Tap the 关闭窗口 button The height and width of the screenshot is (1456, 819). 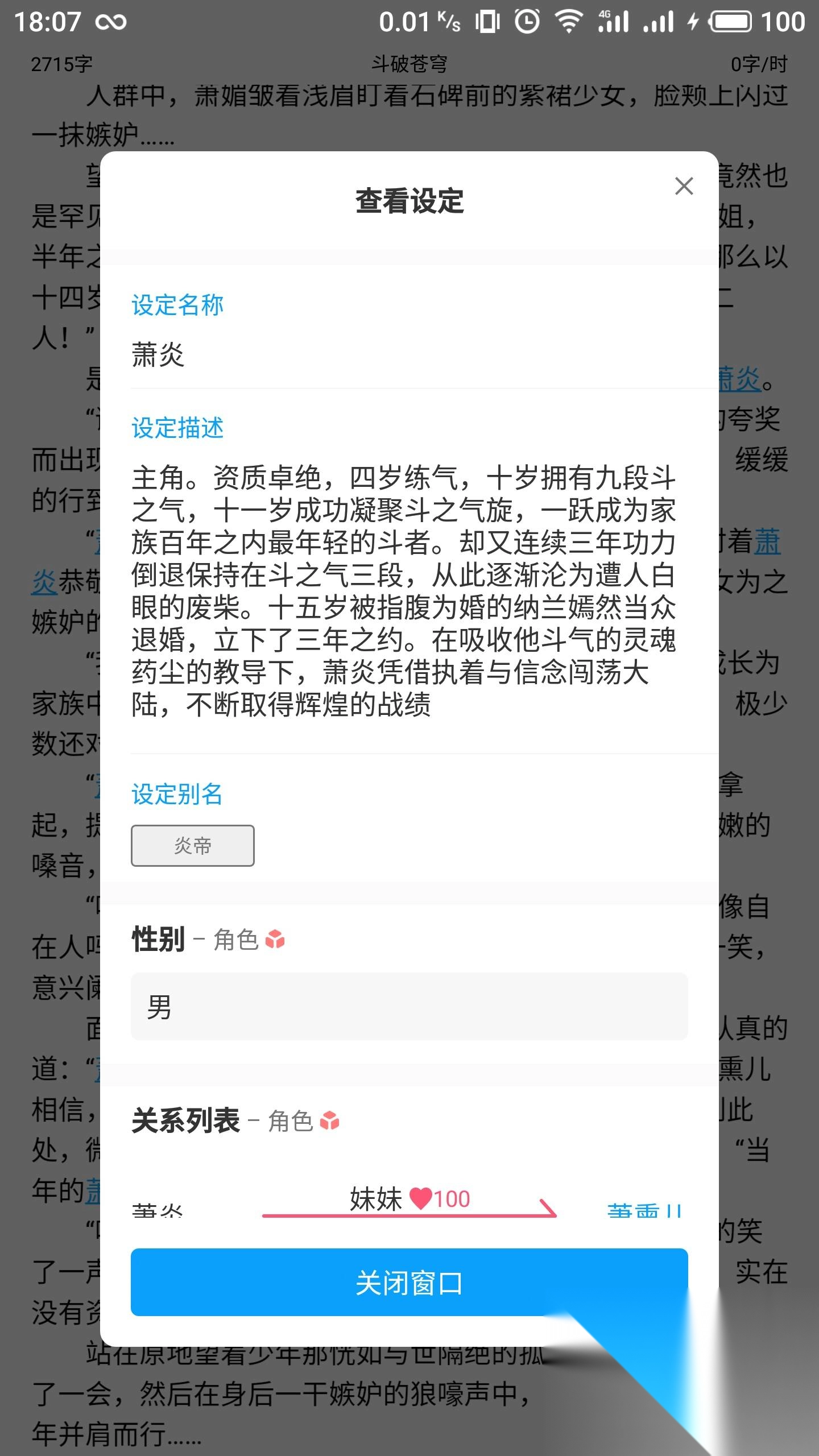point(409,1283)
